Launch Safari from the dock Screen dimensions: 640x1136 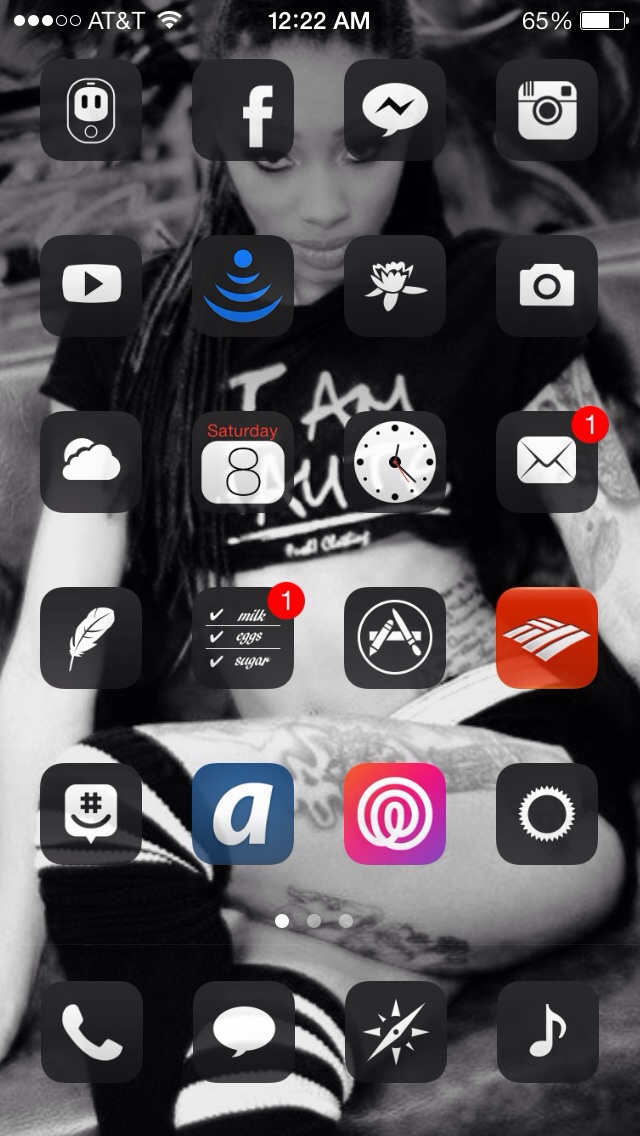pyautogui.click(x=396, y=1032)
